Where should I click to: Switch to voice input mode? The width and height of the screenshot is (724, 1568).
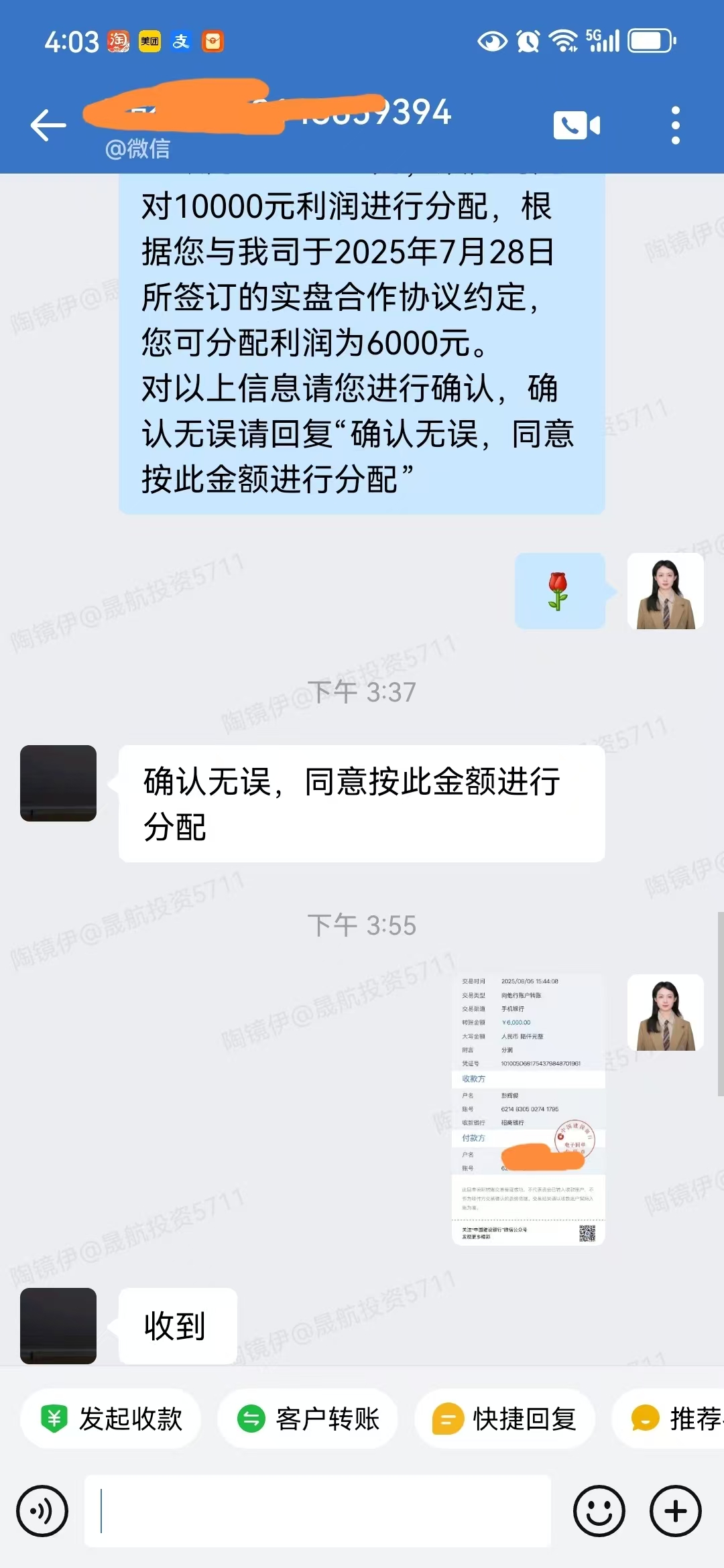click(x=42, y=1512)
